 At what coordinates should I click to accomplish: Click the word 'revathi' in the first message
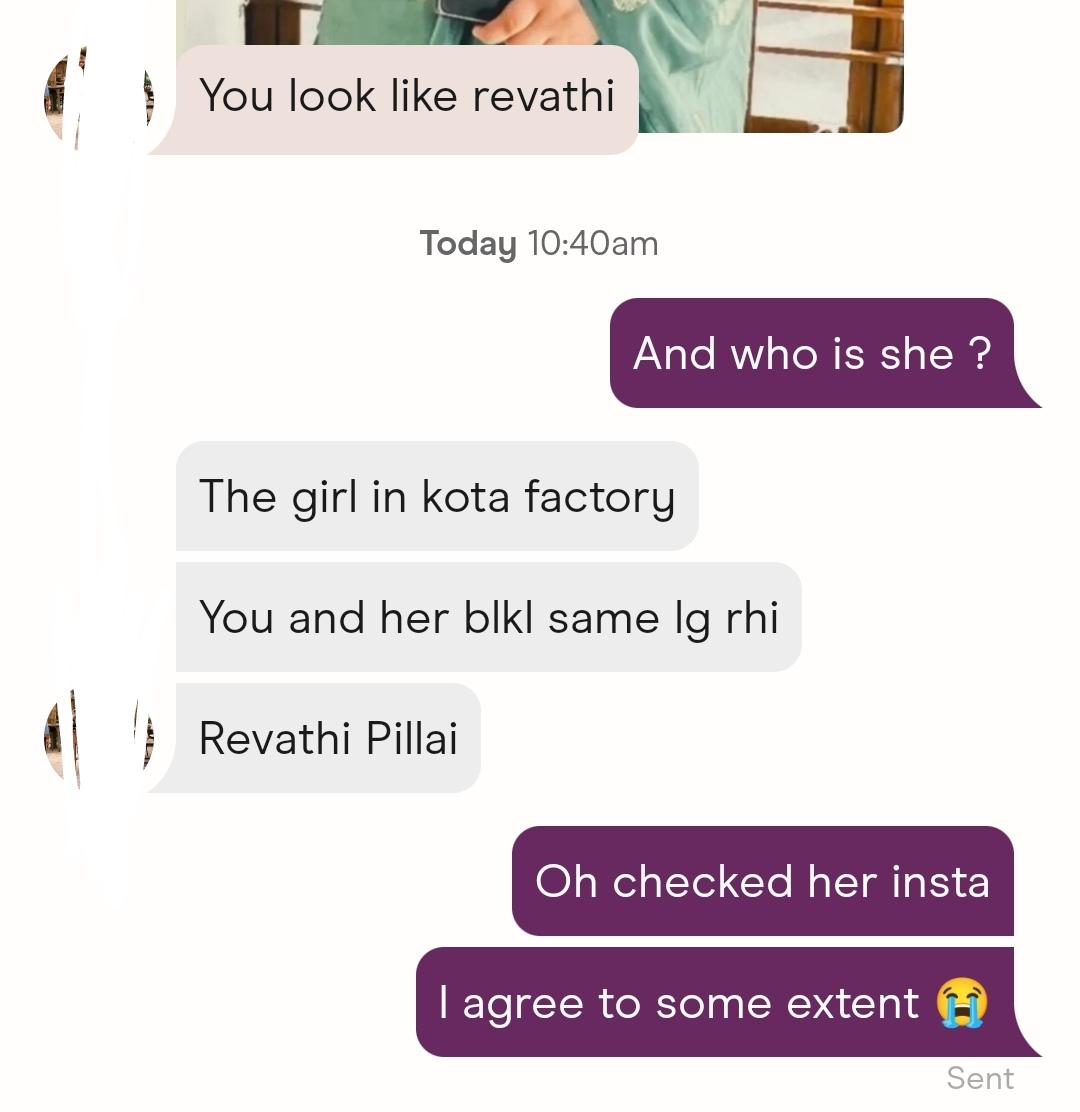(x=545, y=95)
